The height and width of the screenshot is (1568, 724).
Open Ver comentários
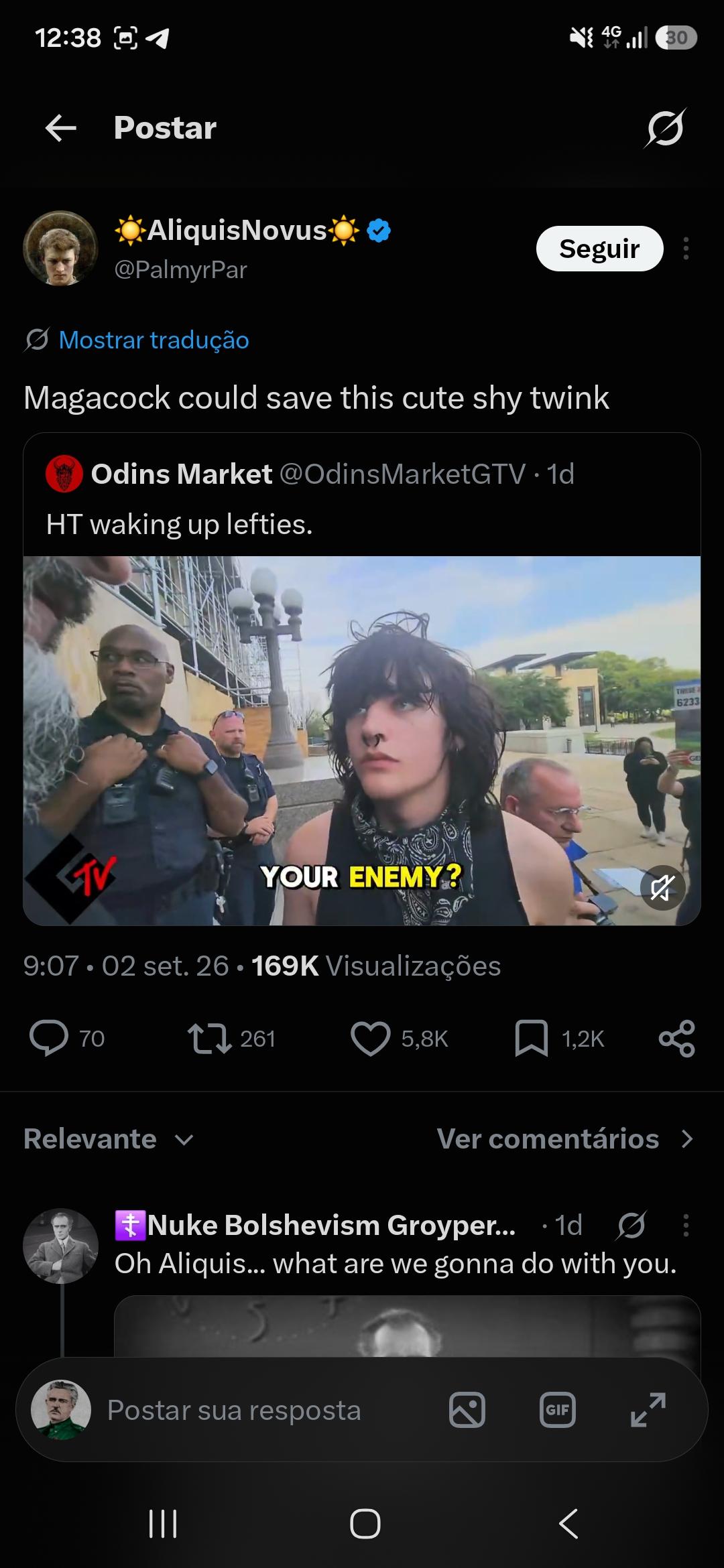click(x=565, y=1138)
